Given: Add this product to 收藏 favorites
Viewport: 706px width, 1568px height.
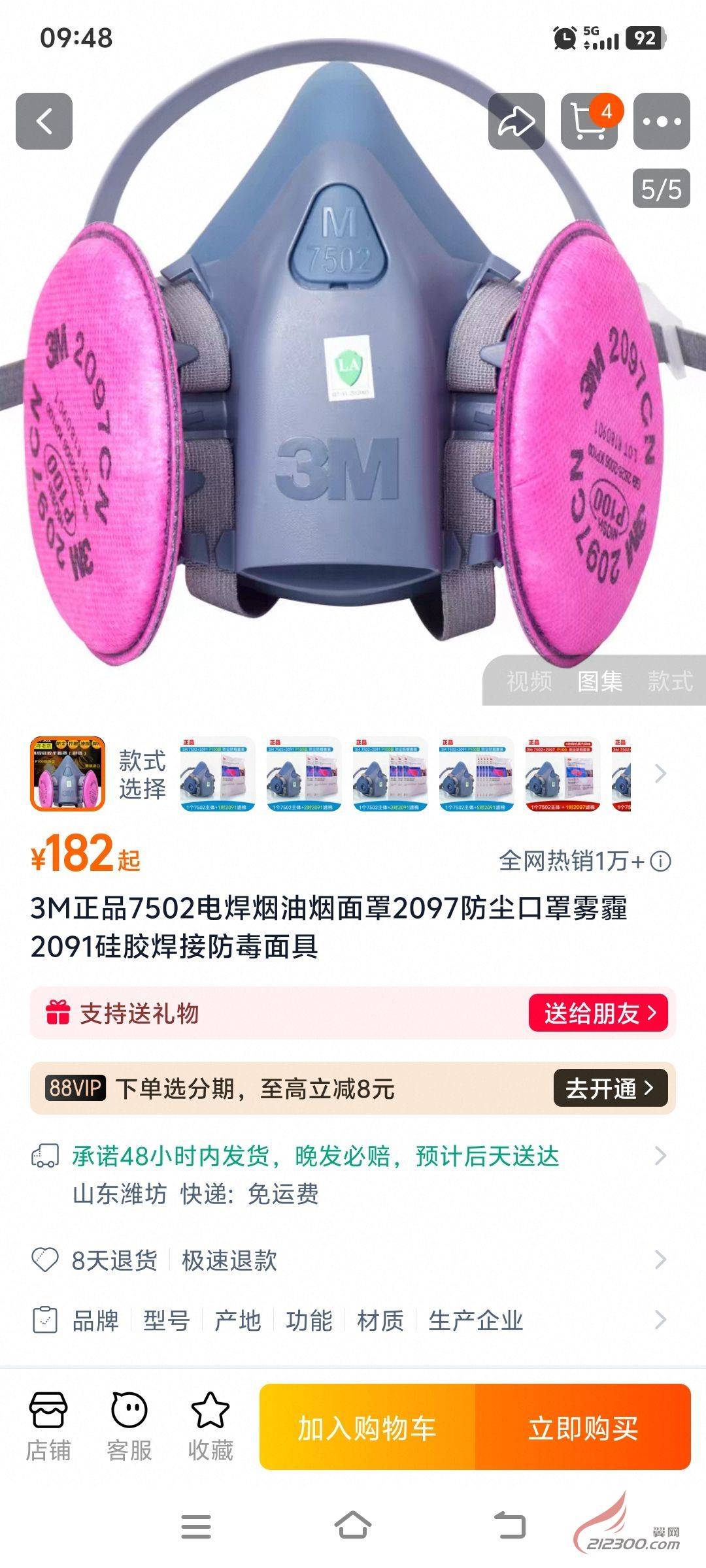Looking at the screenshot, I should click(x=210, y=1426).
